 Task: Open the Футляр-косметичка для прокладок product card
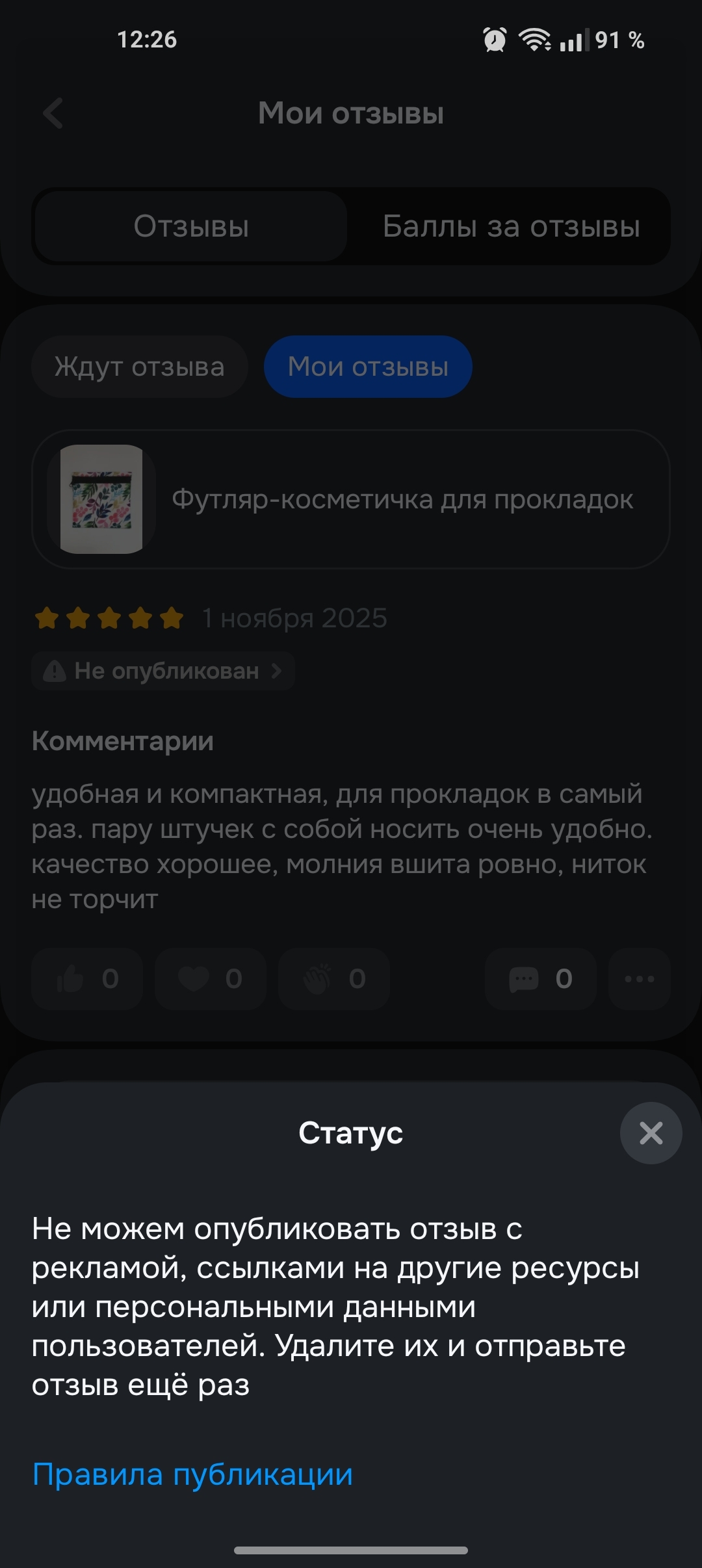(x=351, y=499)
